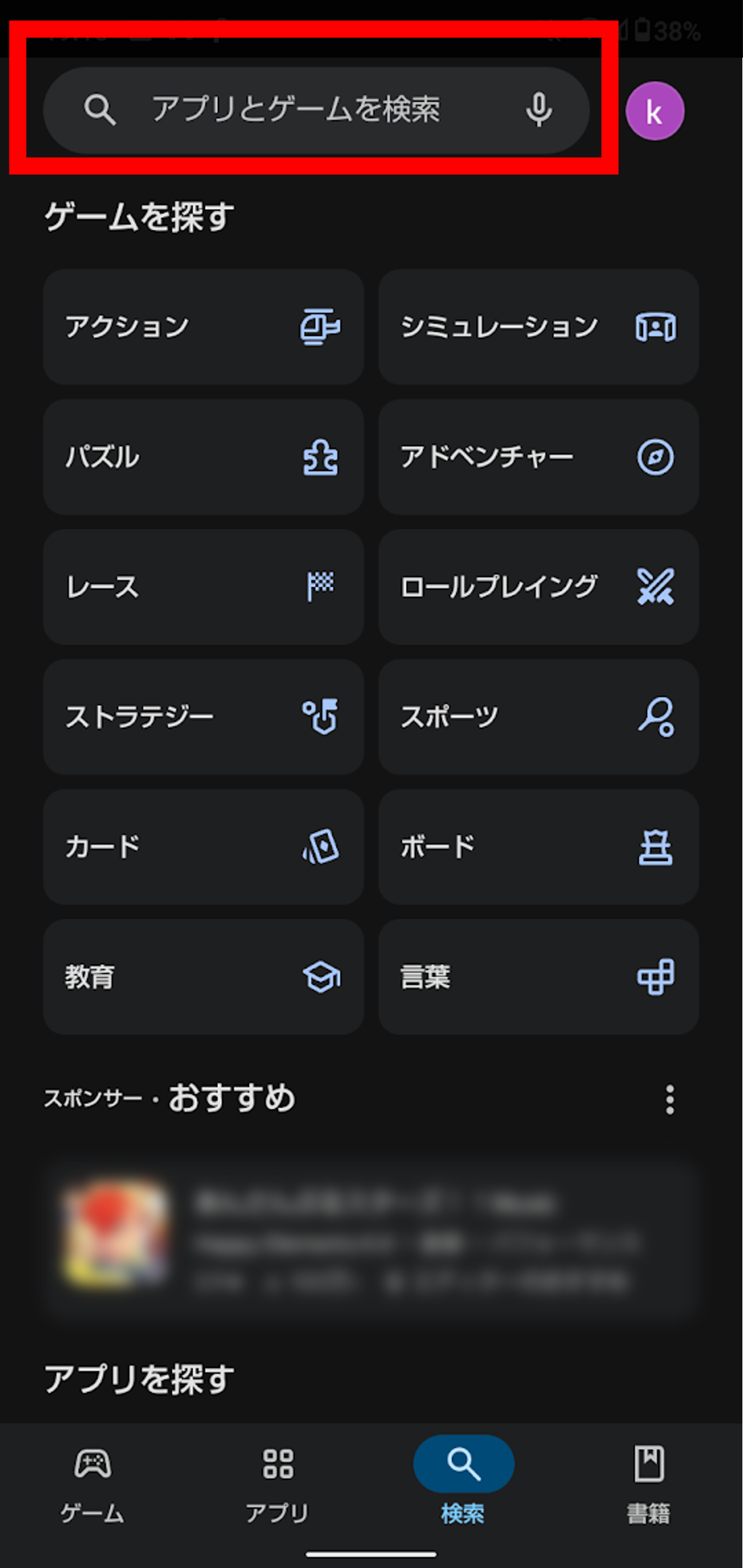This screenshot has width=743, height=1568.
Task: Open the 教育 category
Action: click(203, 977)
